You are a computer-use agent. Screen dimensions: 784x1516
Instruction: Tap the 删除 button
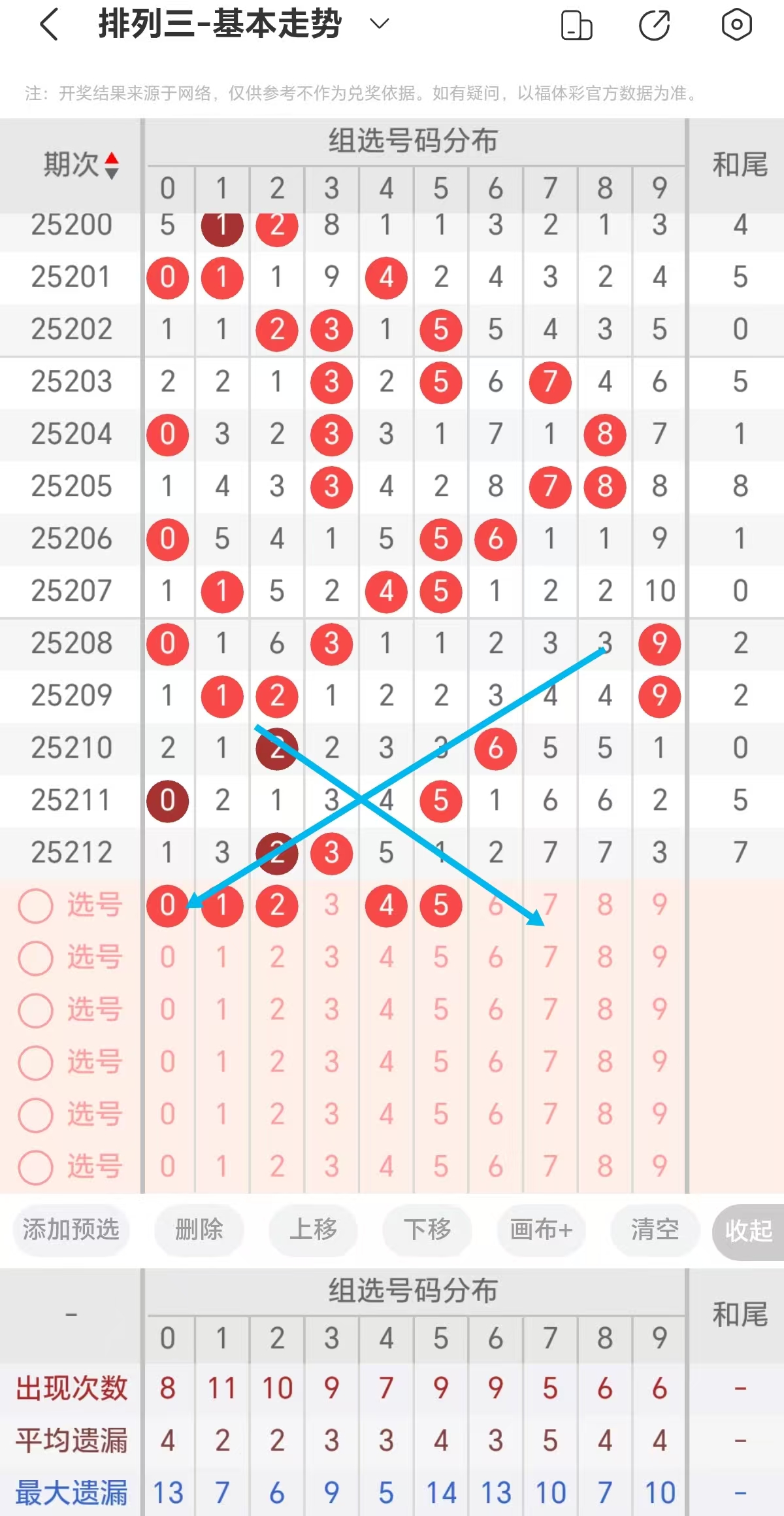(199, 1230)
